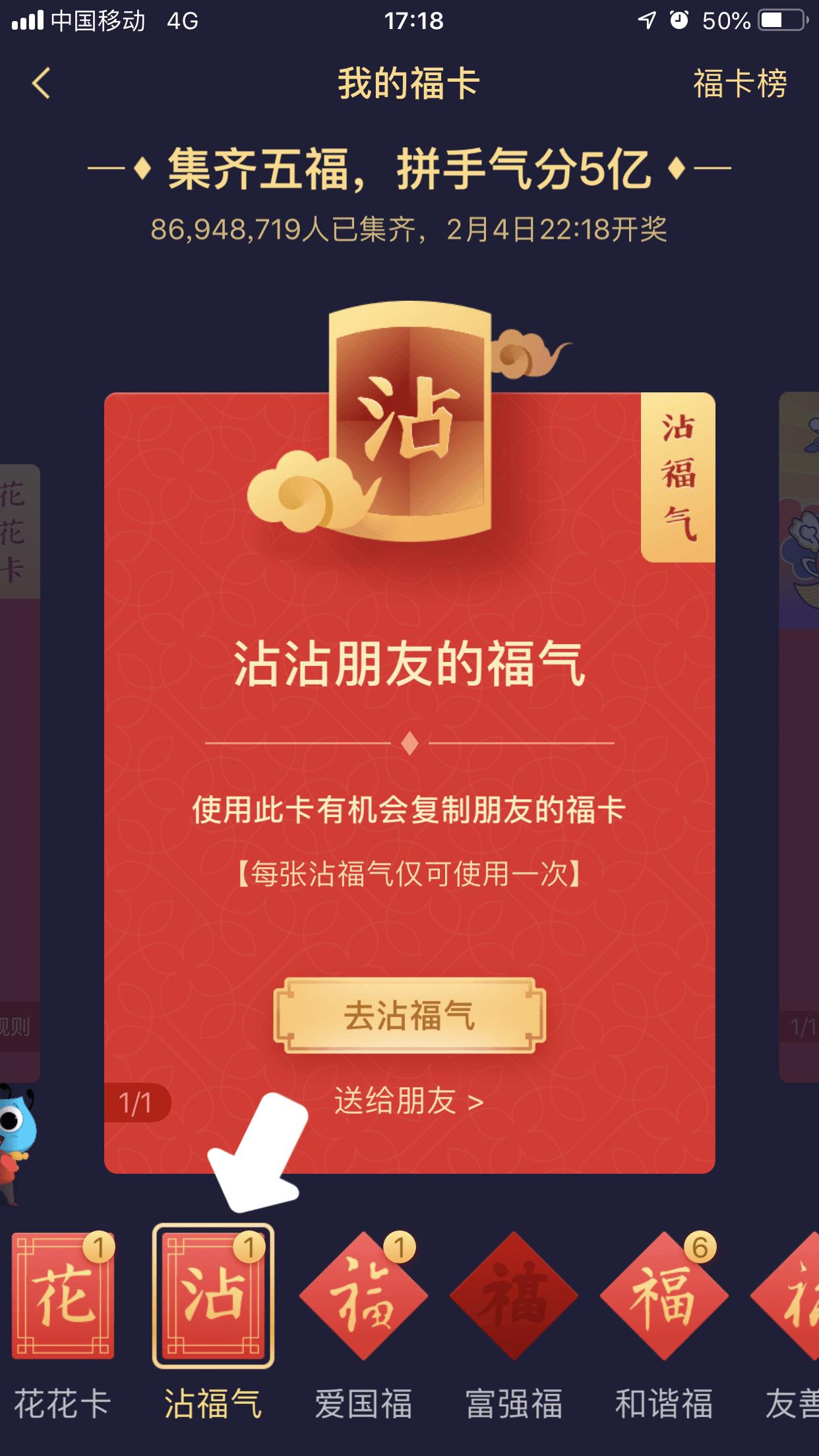
Task: Tap the back arrow at top left
Action: tap(41, 86)
